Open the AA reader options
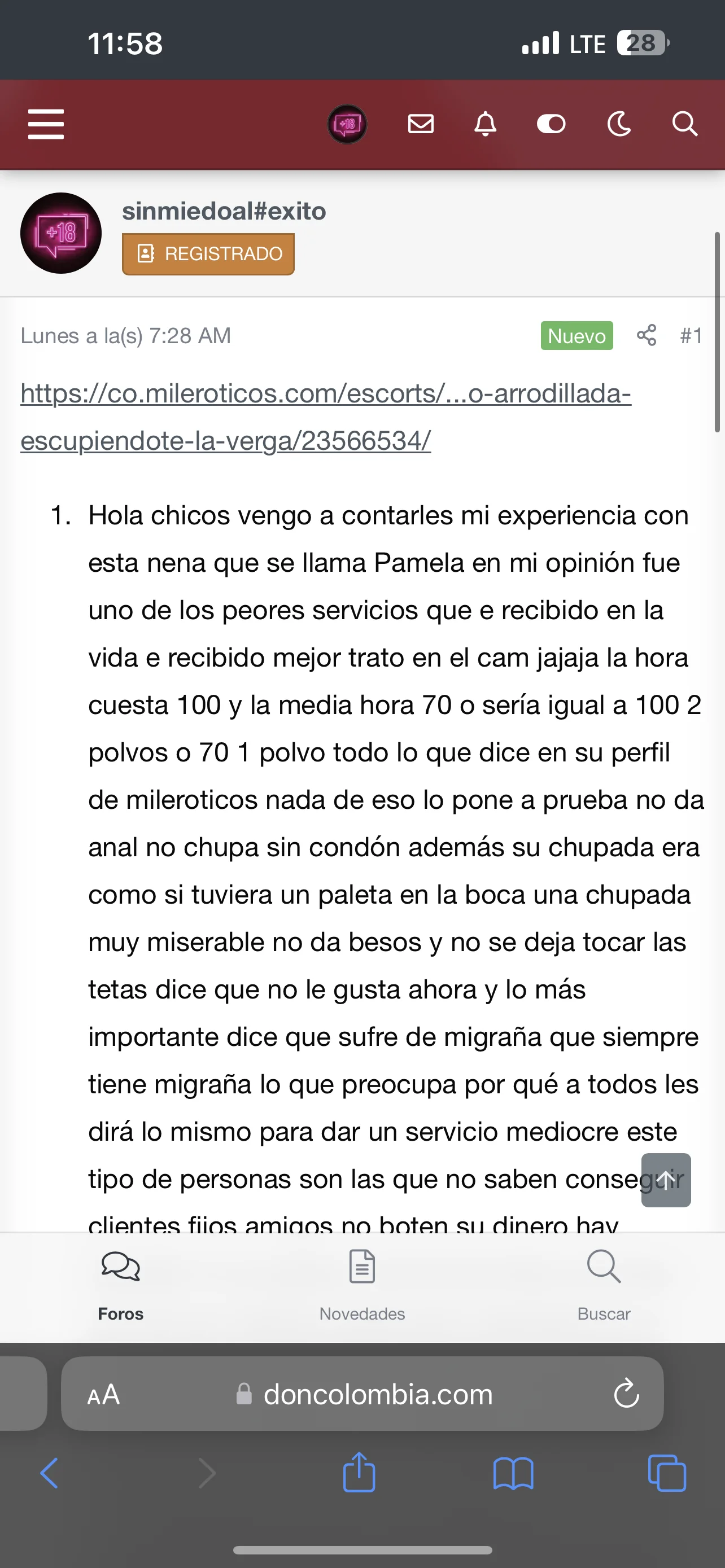The height and width of the screenshot is (1568, 725). (x=103, y=1394)
